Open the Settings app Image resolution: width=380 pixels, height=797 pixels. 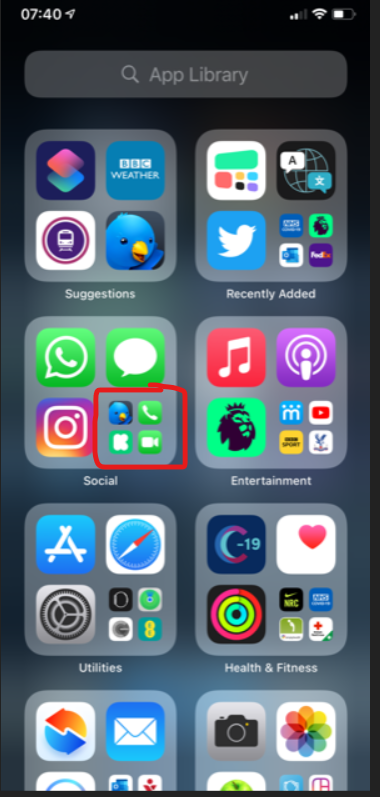(66, 615)
